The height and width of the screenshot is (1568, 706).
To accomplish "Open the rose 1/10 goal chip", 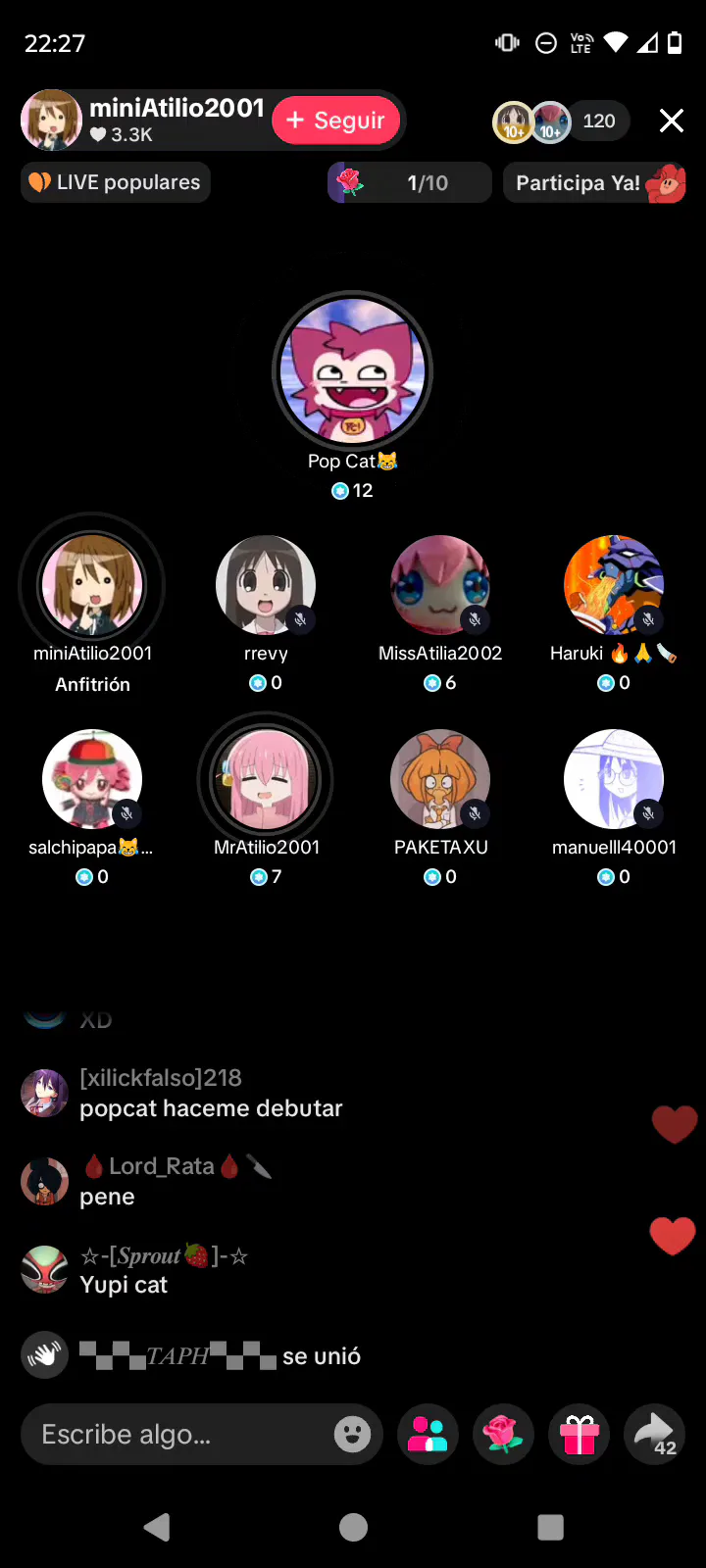I will [410, 183].
